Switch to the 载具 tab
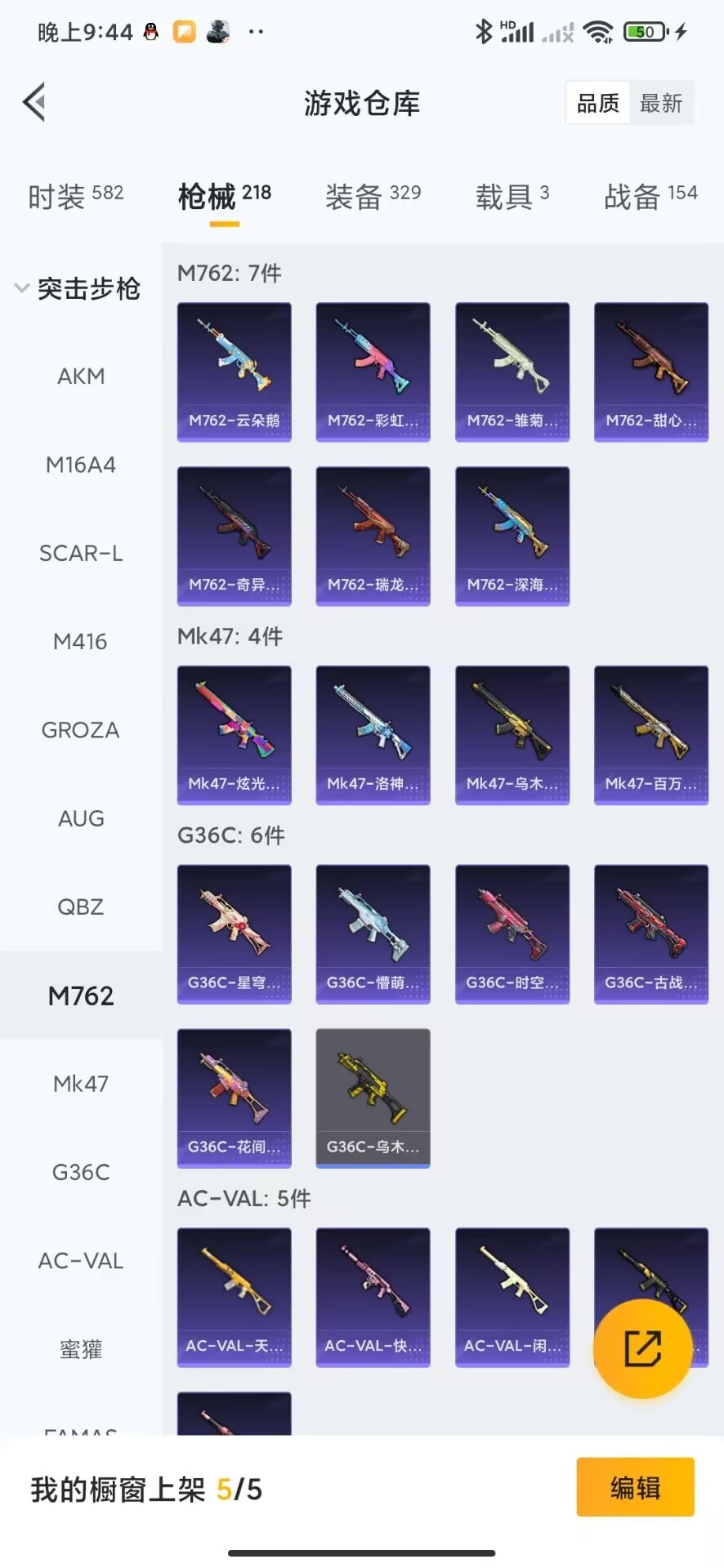 tap(512, 196)
